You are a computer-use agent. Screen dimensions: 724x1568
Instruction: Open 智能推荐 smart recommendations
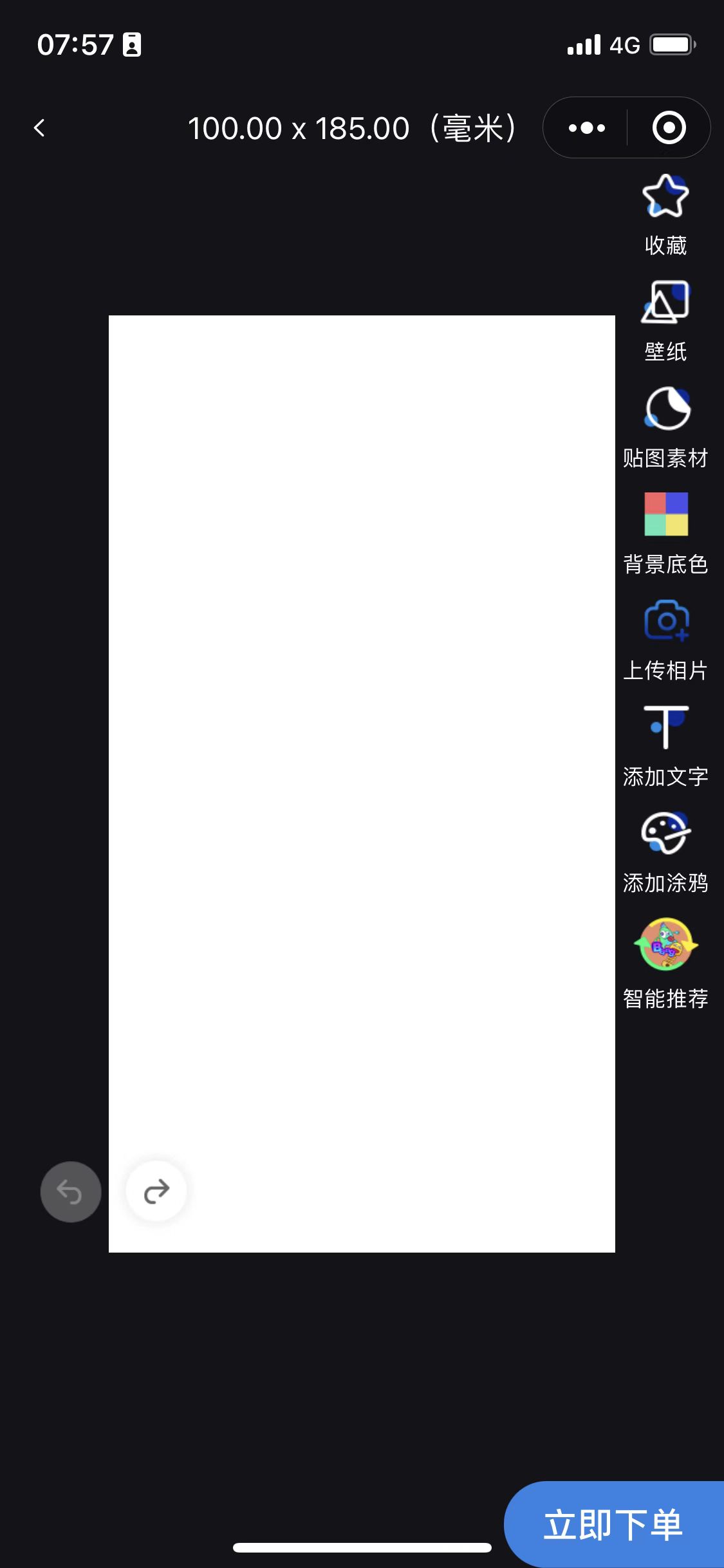click(x=665, y=963)
